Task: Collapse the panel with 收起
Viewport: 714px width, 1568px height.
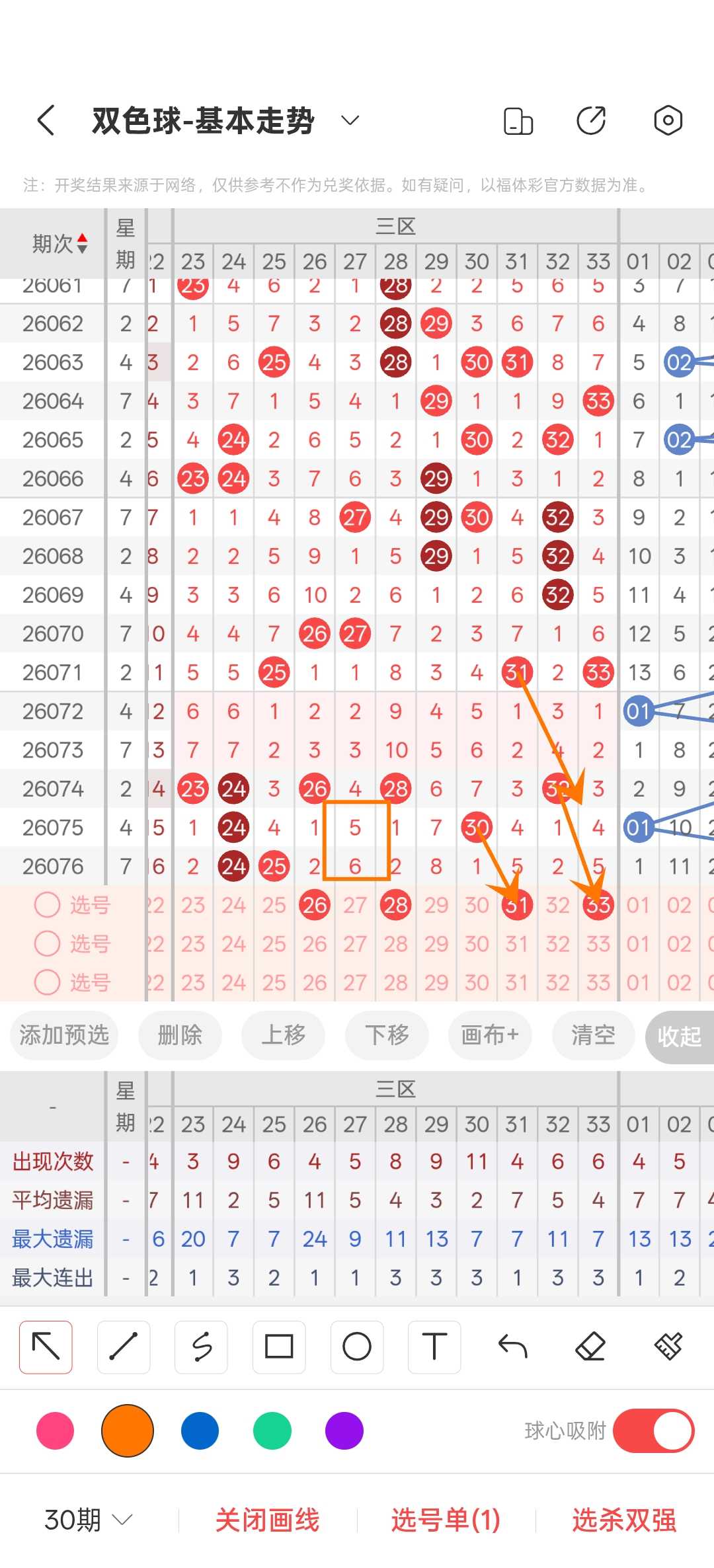Action: [x=680, y=1037]
